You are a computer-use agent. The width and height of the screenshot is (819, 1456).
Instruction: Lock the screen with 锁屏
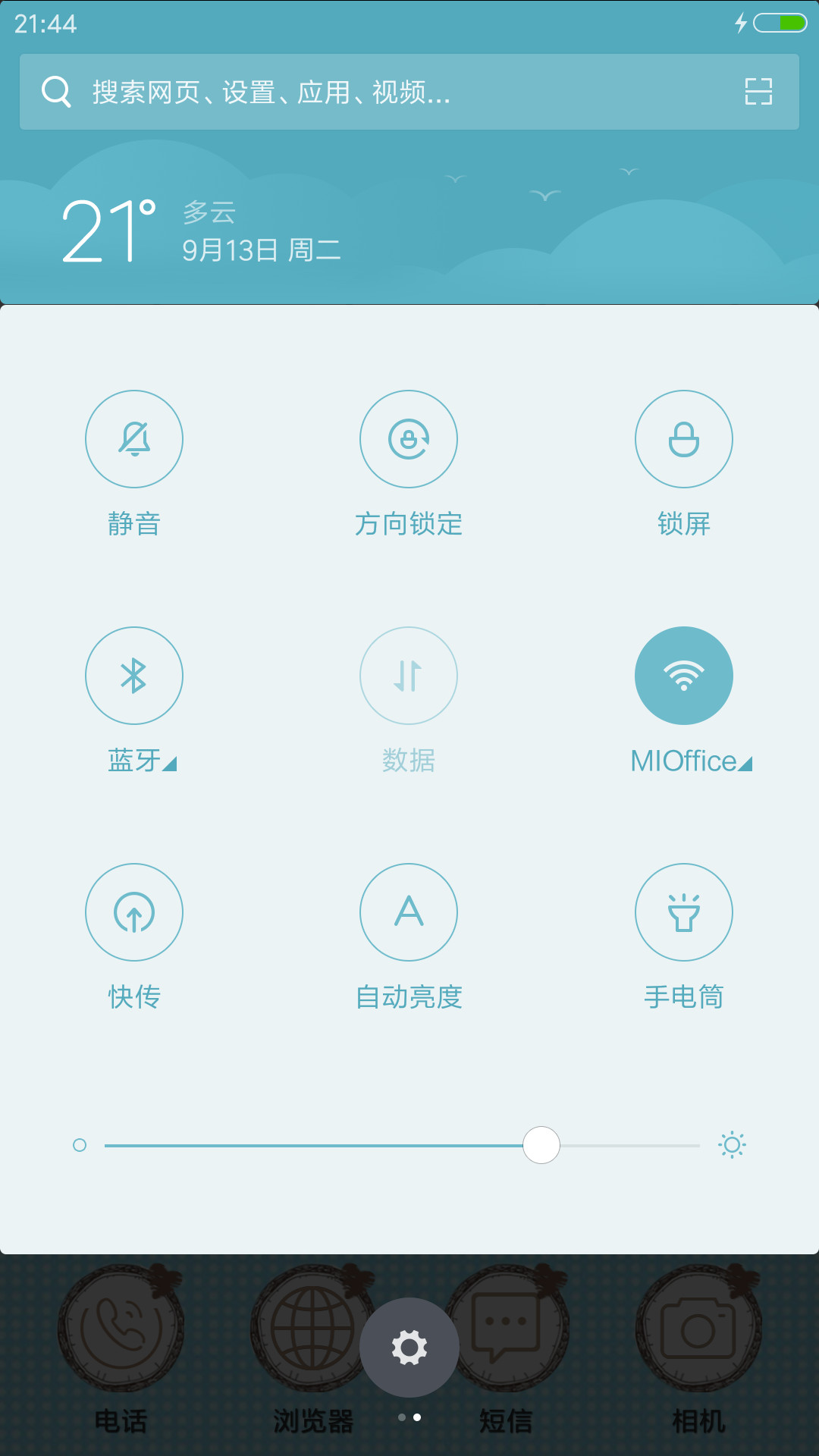683,439
